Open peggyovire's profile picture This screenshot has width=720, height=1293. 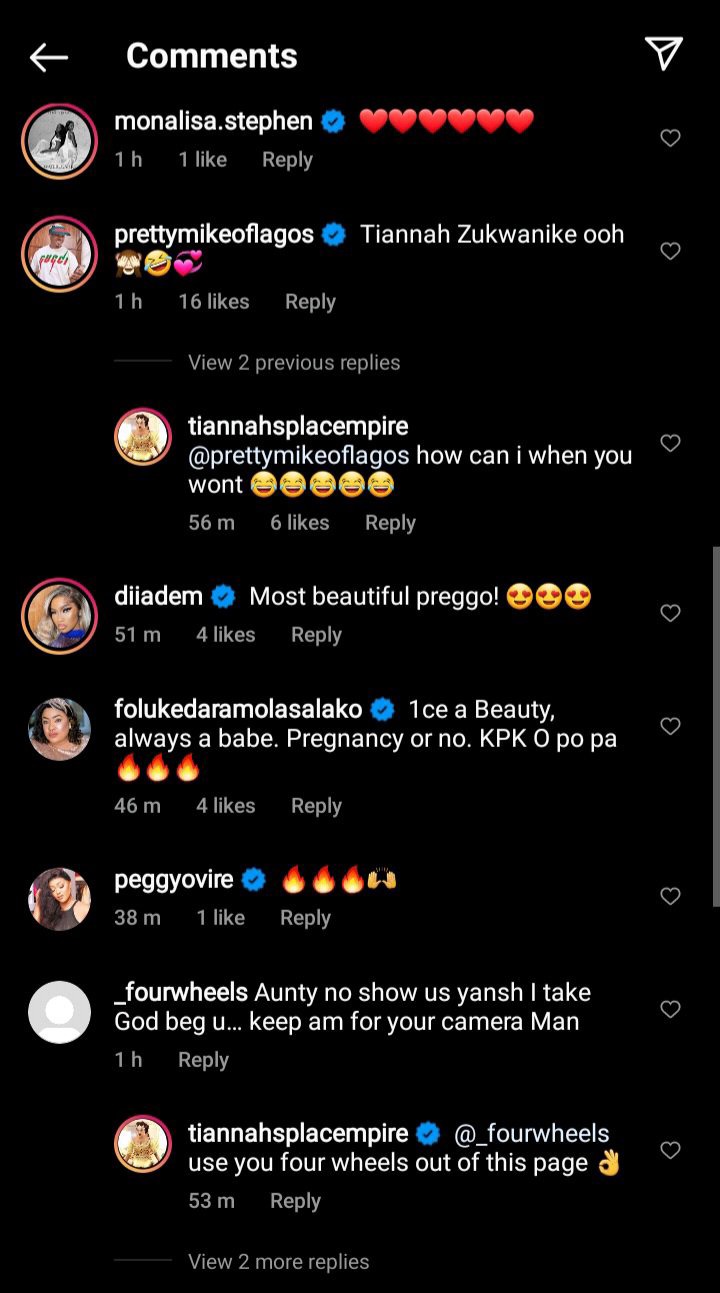[59, 899]
